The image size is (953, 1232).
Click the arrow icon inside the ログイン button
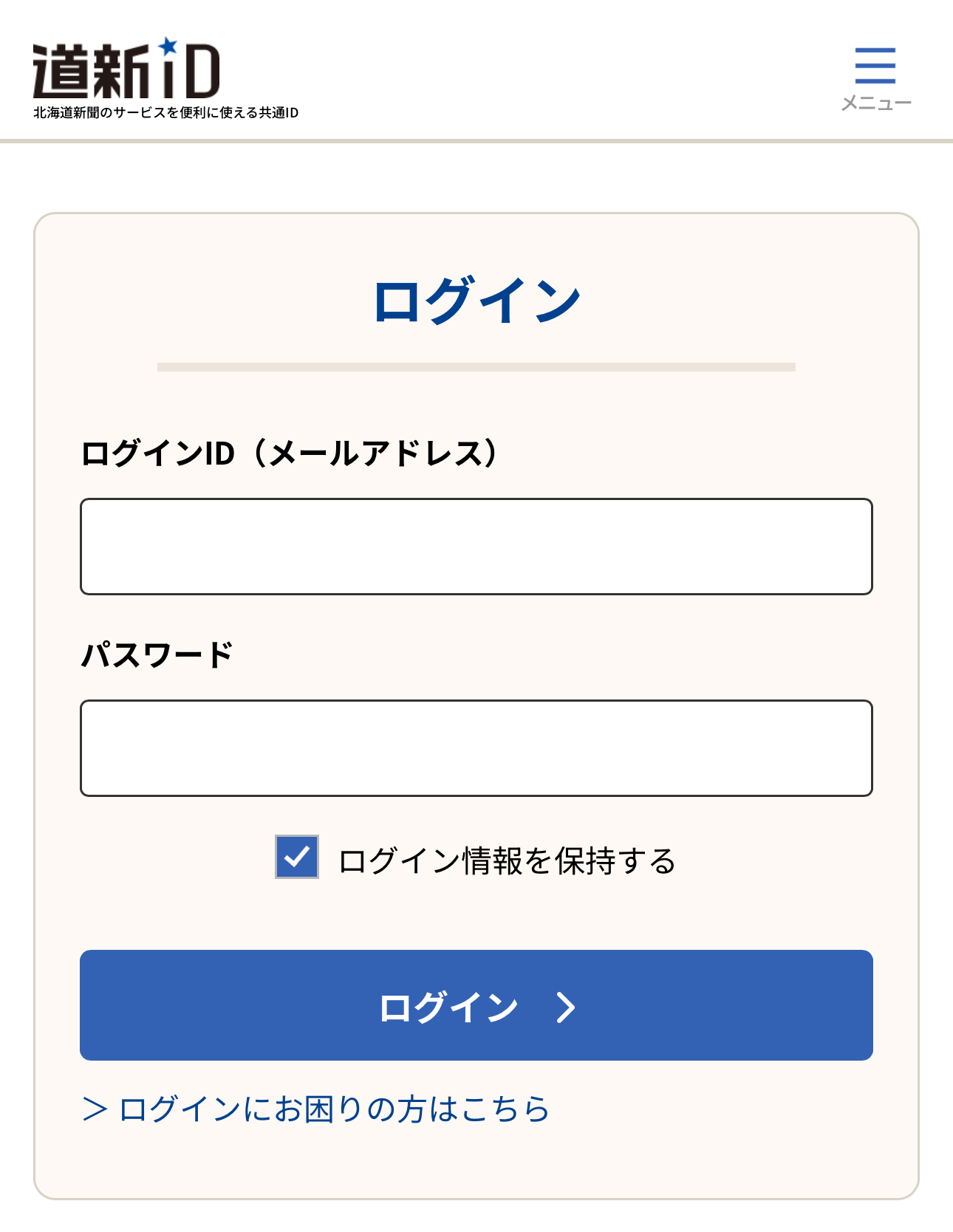(565, 1007)
